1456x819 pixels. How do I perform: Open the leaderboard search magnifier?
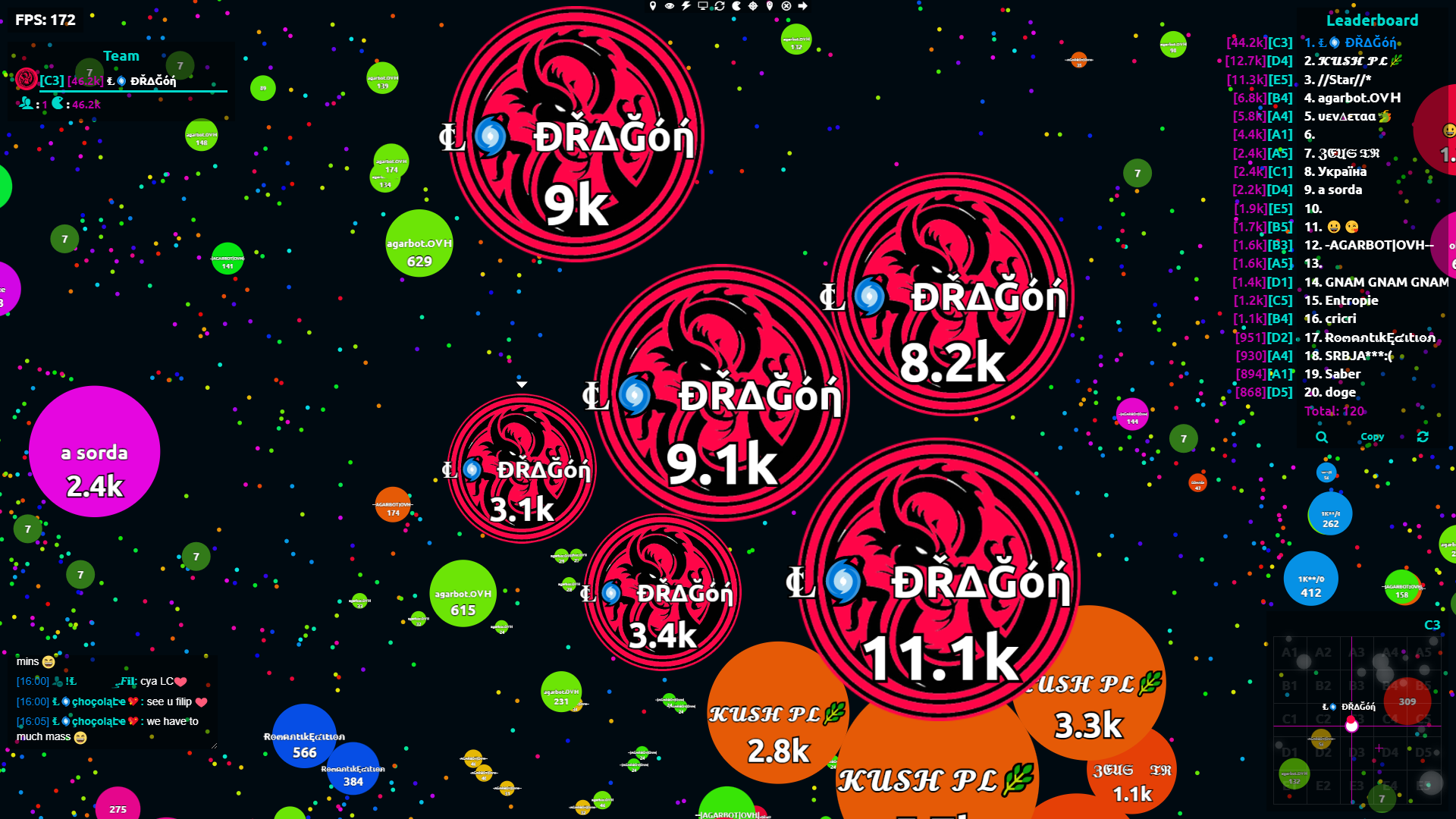pos(1322,437)
